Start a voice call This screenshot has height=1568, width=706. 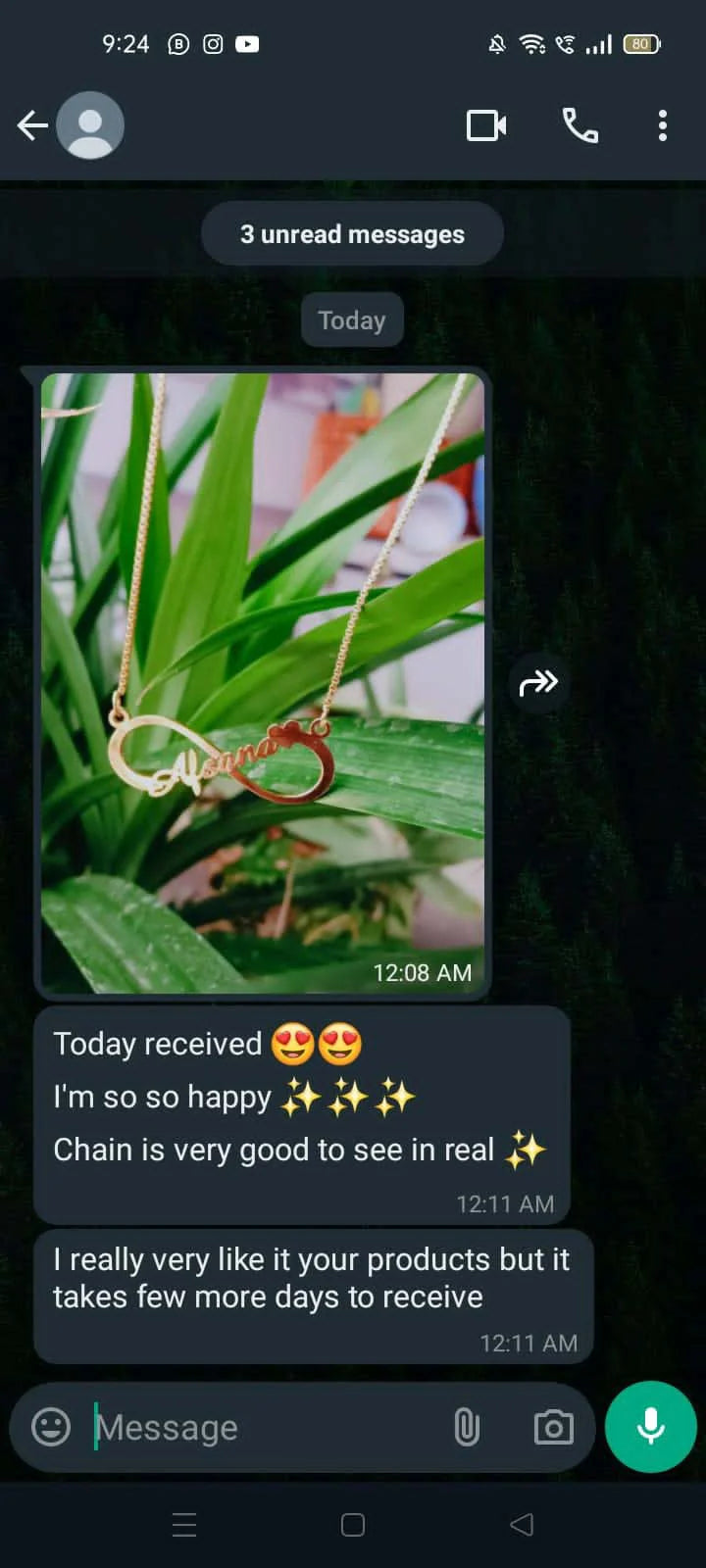580,125
